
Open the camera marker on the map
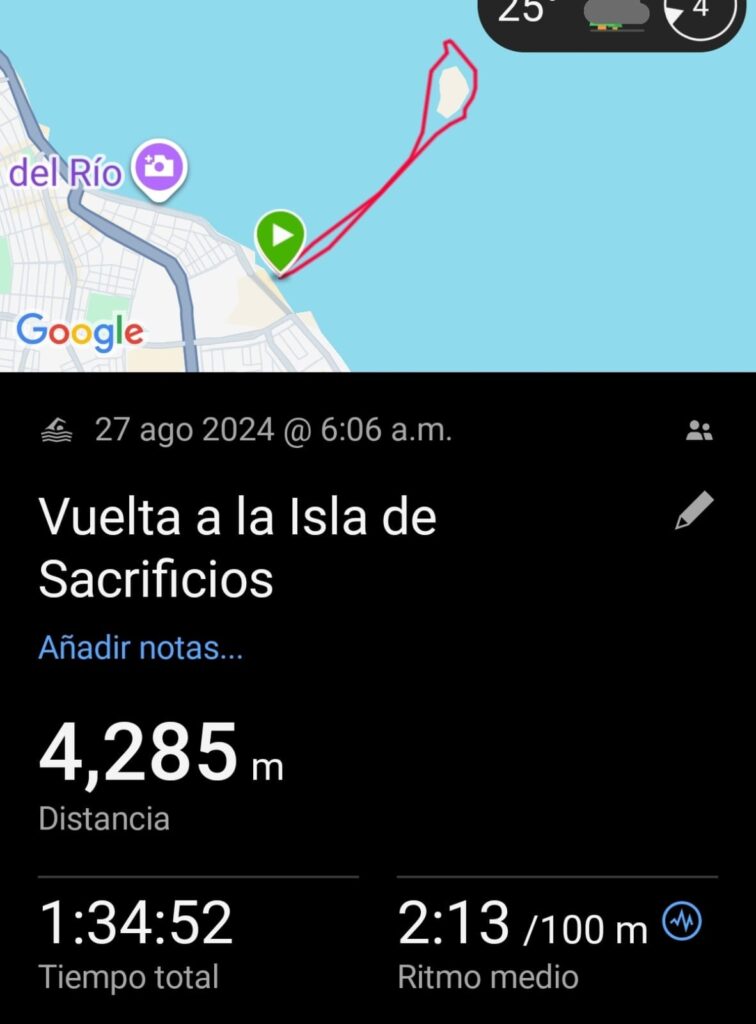point(158,166)
